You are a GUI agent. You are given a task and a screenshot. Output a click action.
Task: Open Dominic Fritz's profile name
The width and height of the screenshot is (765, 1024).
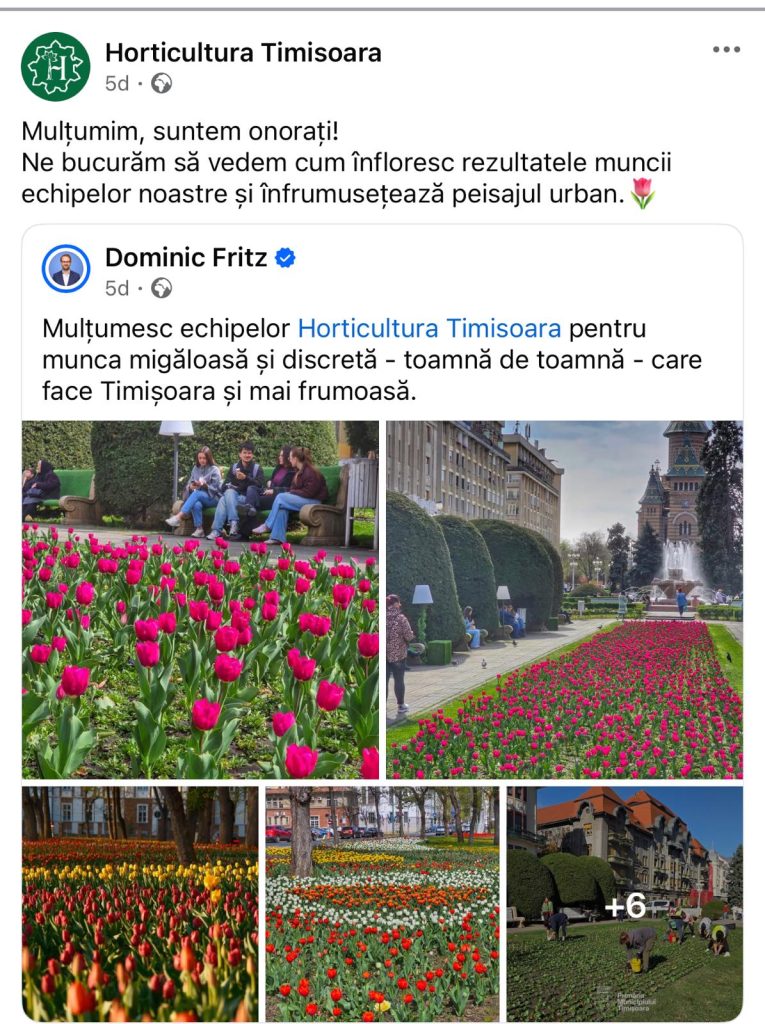click(186, 258)
